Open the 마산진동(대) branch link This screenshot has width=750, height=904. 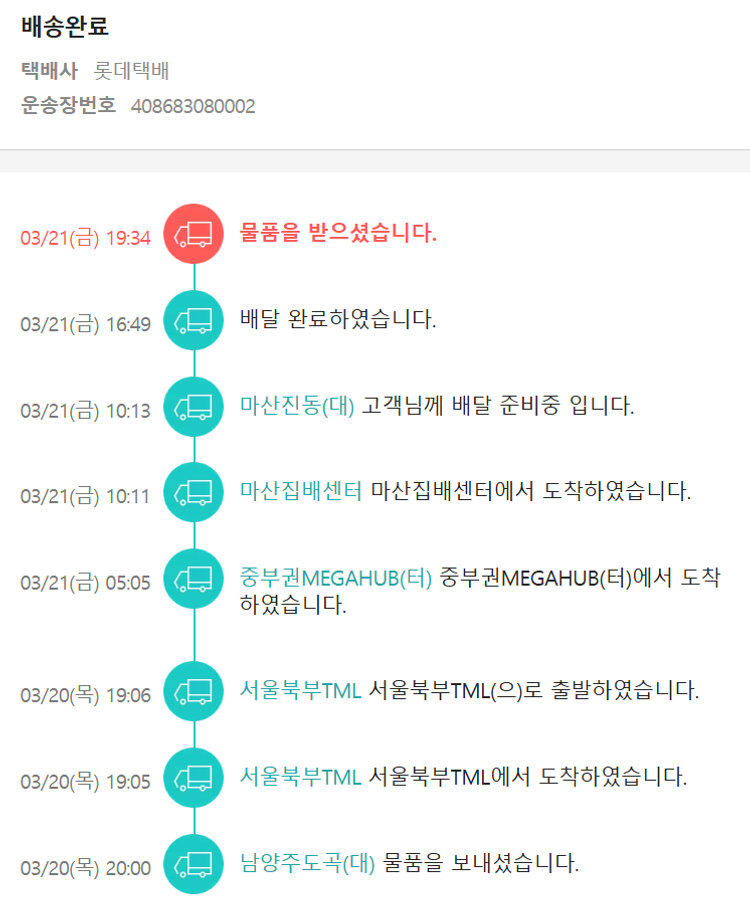pyautogui.click(x=297, y=406)
